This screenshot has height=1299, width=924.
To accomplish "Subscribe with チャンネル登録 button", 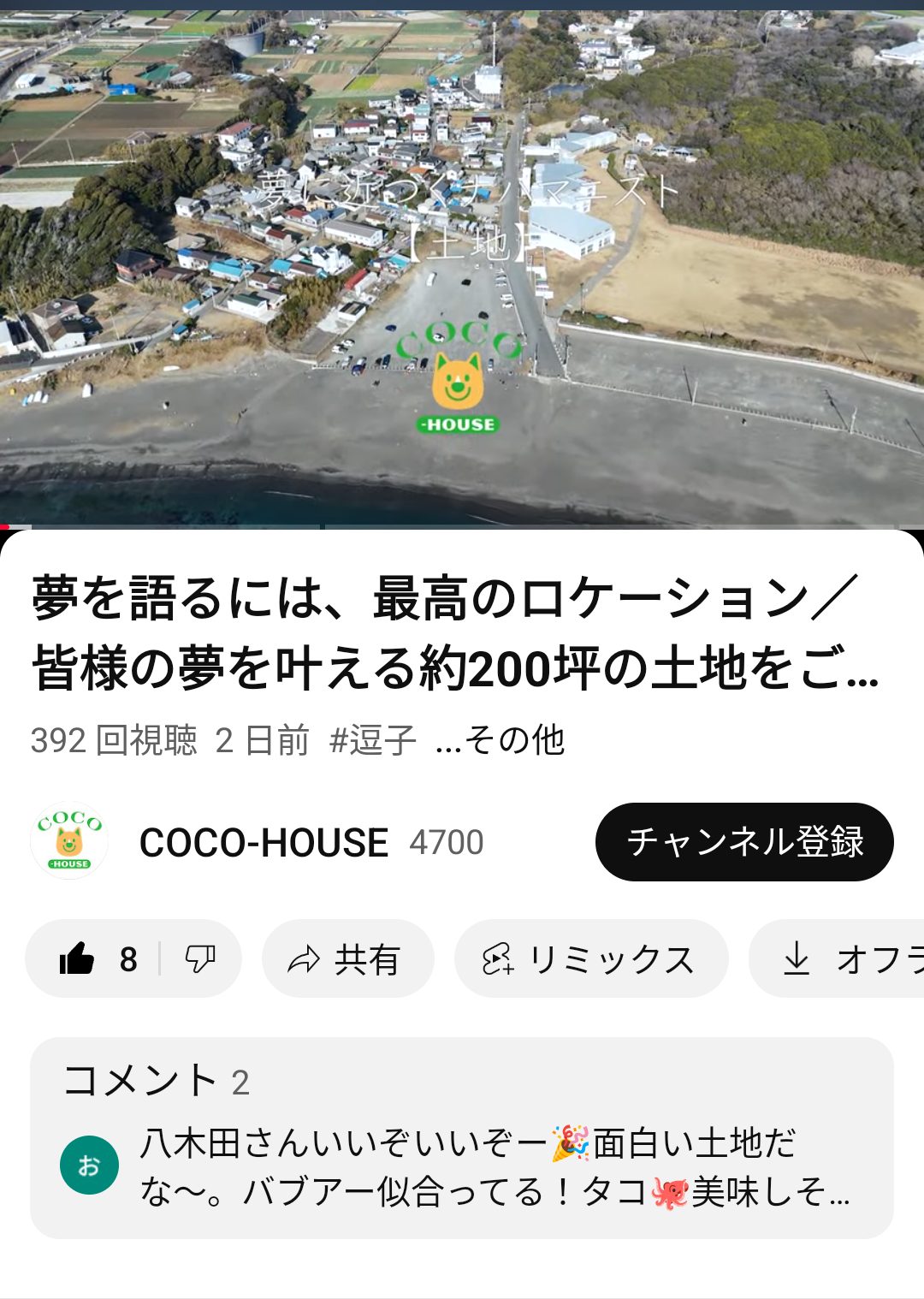I will (744, 842).
